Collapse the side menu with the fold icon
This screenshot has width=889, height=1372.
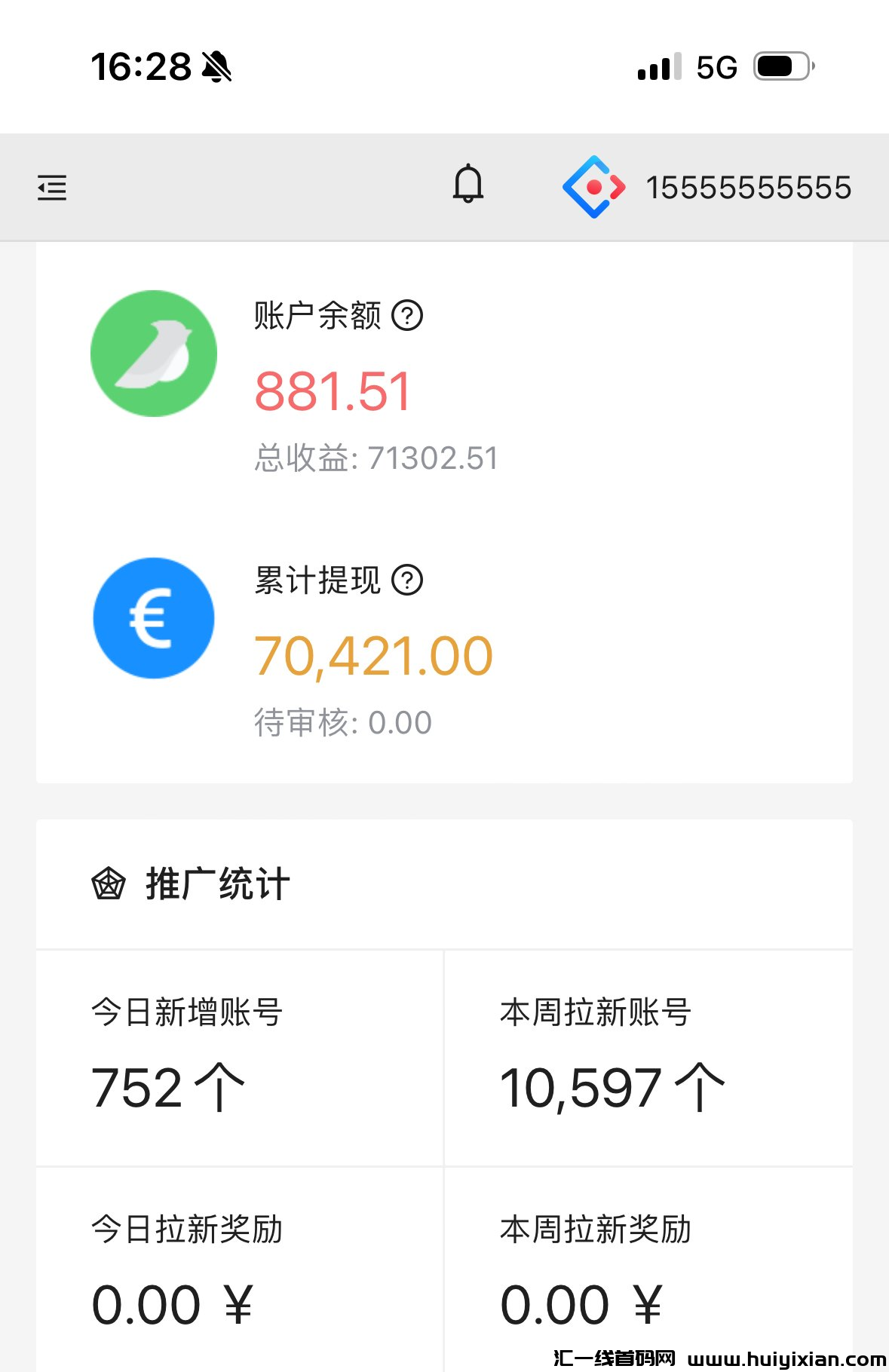pyautogui.click(x=52, y=188)
